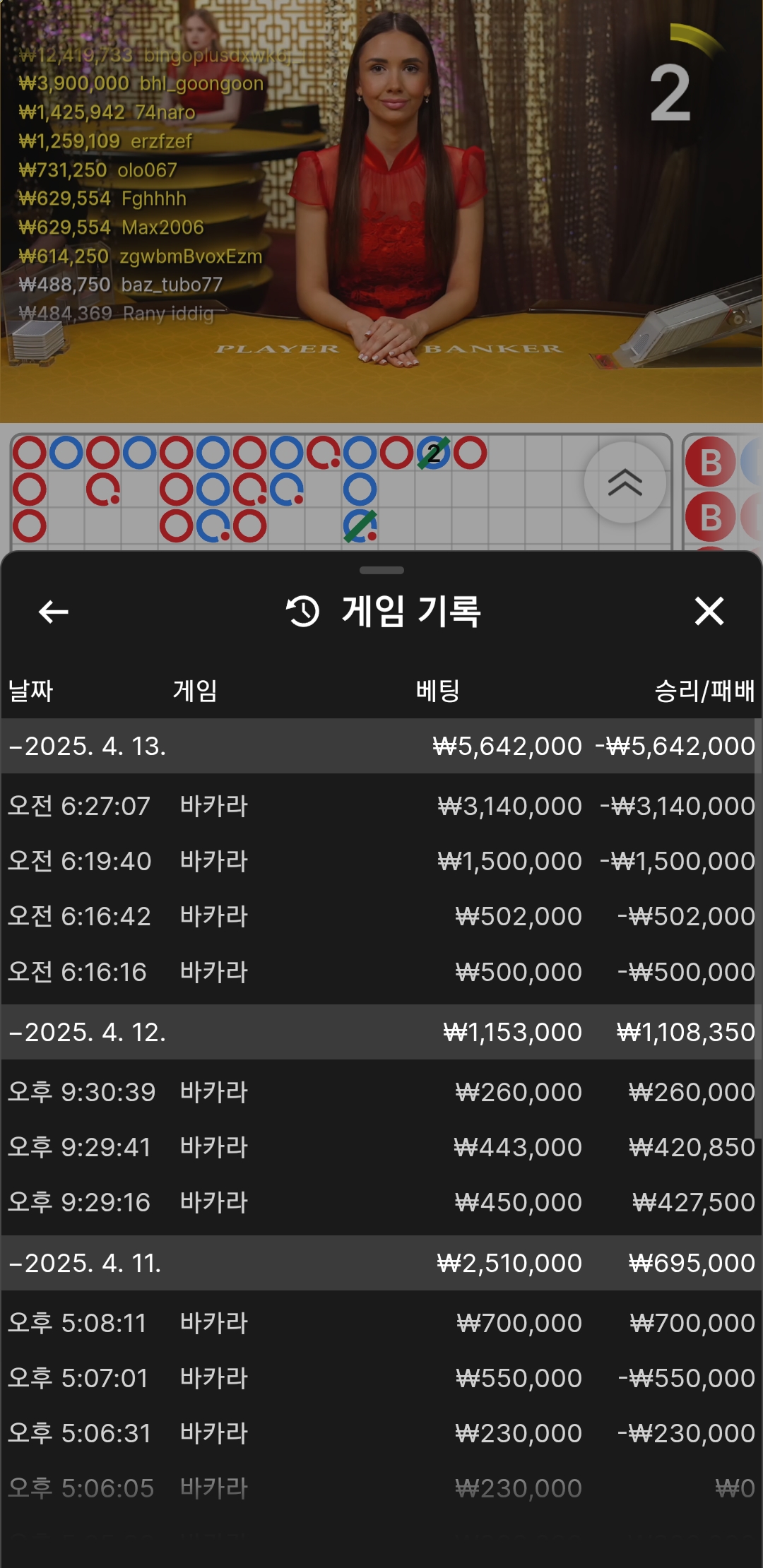
Task: Go back from the 게임 기록 panel
Action: coord(53,612)
